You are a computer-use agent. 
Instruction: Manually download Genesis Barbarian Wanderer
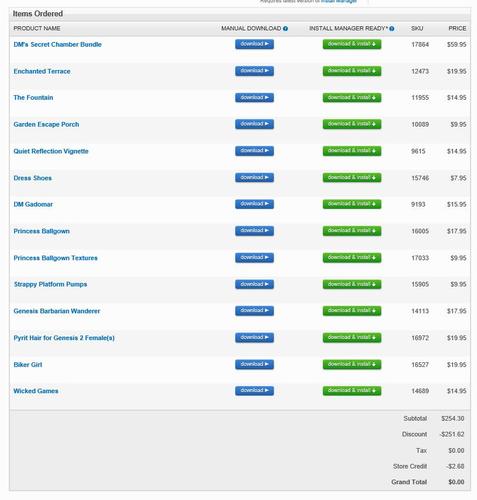[x=254, y=311]
